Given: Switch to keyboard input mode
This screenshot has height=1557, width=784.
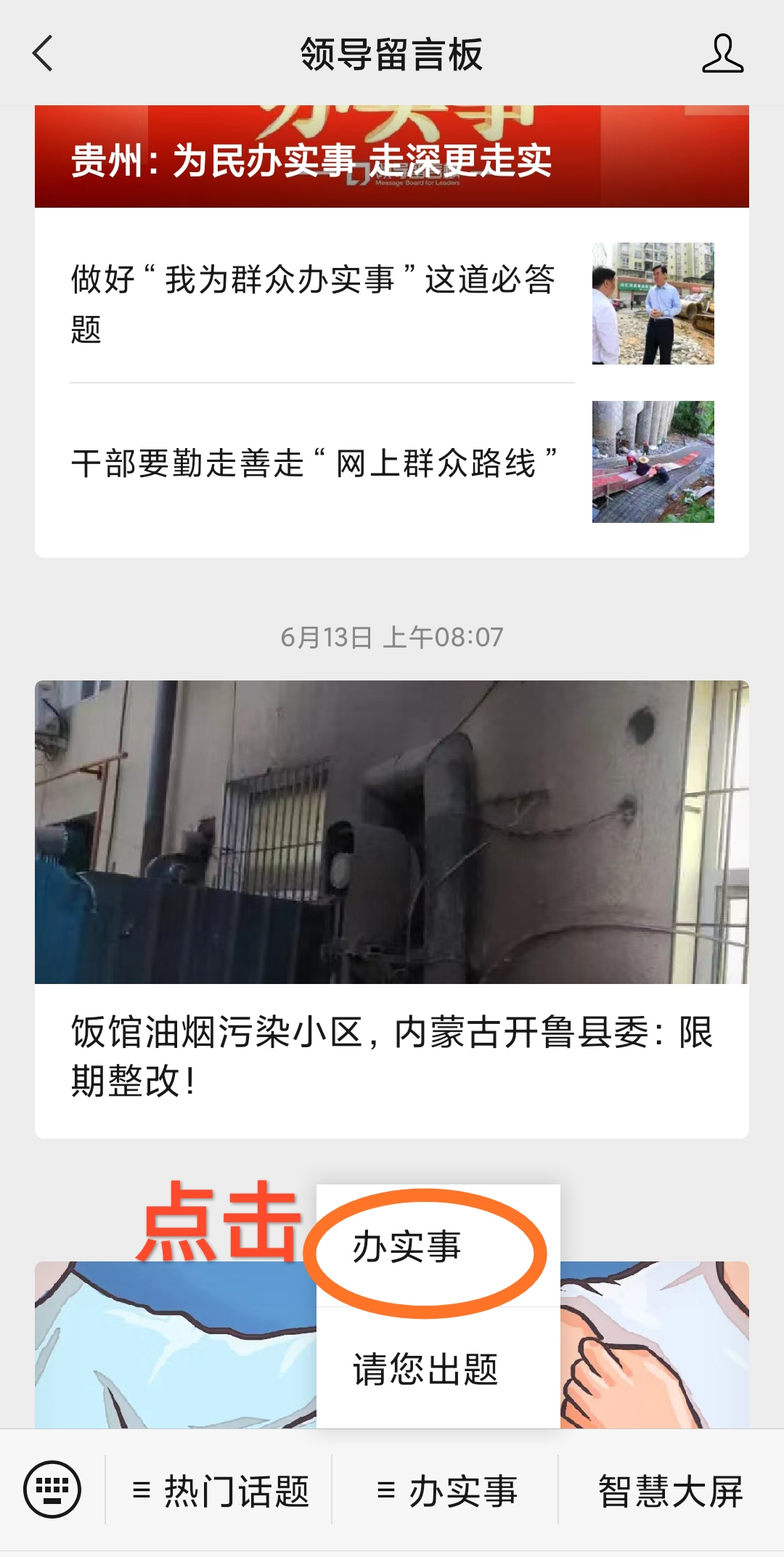Looking at the screenshot, I should coord(52,1489).
